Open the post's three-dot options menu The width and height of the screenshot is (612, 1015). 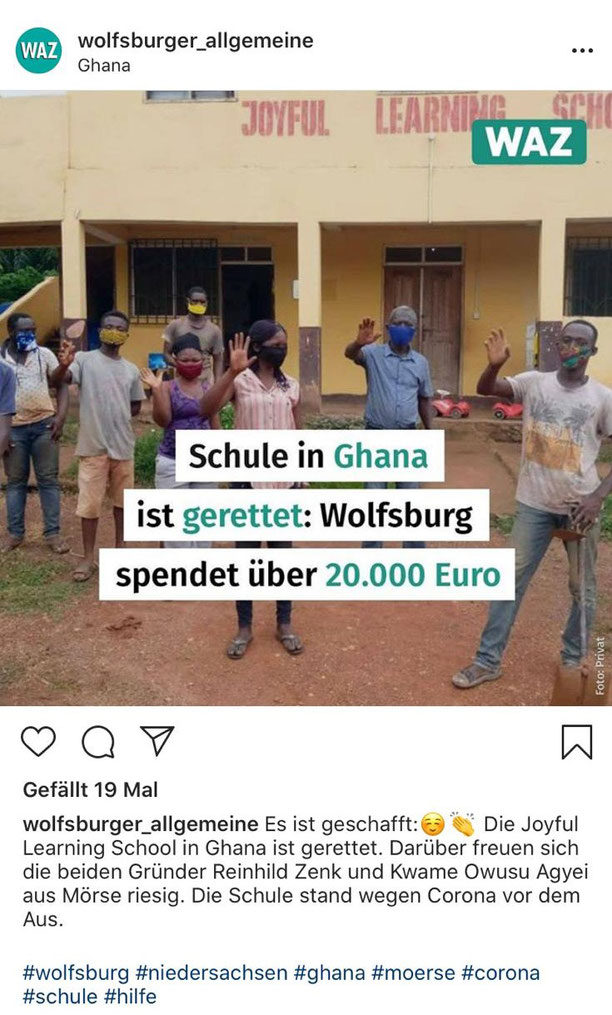pos(582,50)
